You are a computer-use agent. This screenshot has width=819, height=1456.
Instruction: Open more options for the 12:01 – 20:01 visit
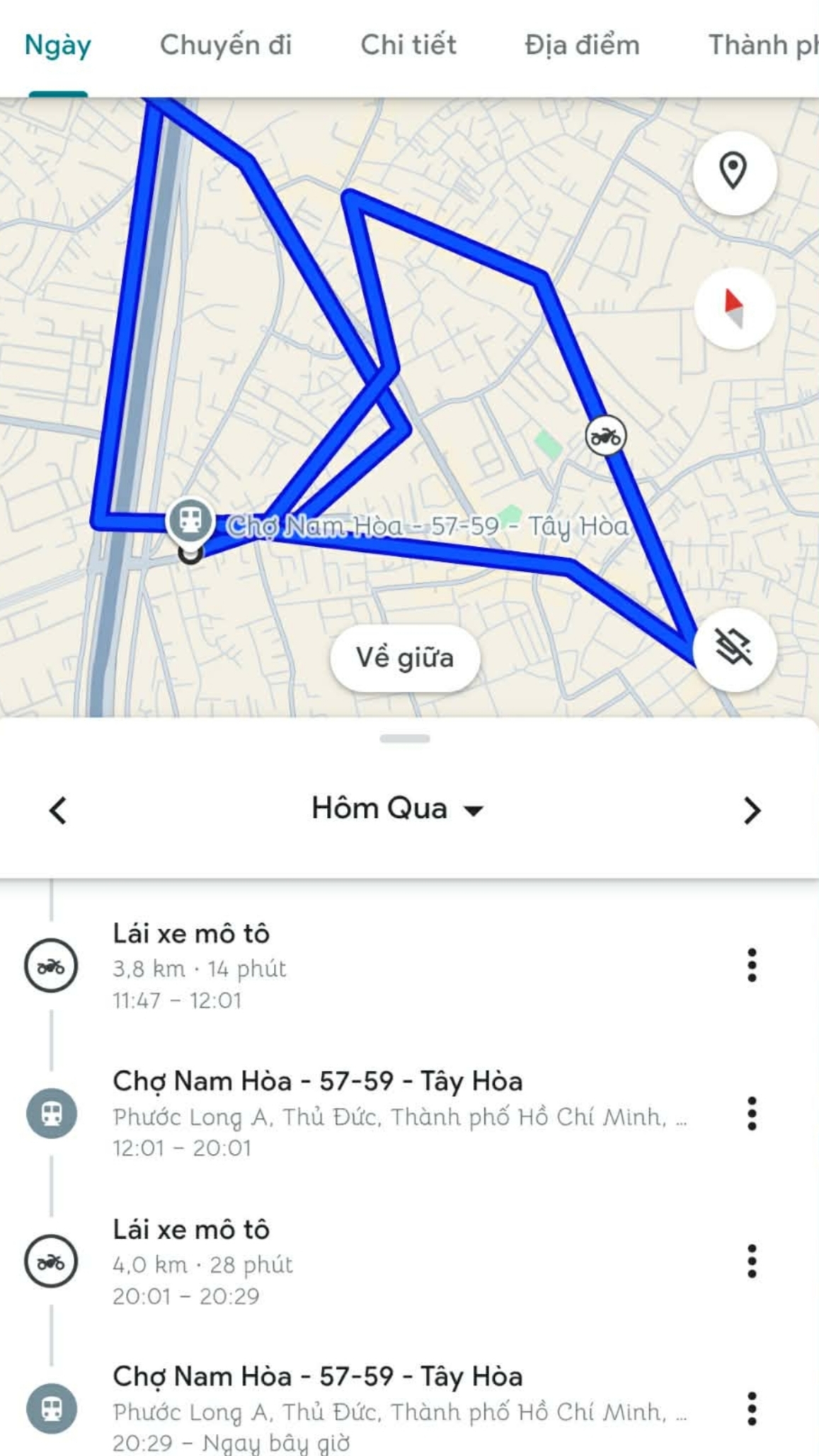pos(752,1114)
